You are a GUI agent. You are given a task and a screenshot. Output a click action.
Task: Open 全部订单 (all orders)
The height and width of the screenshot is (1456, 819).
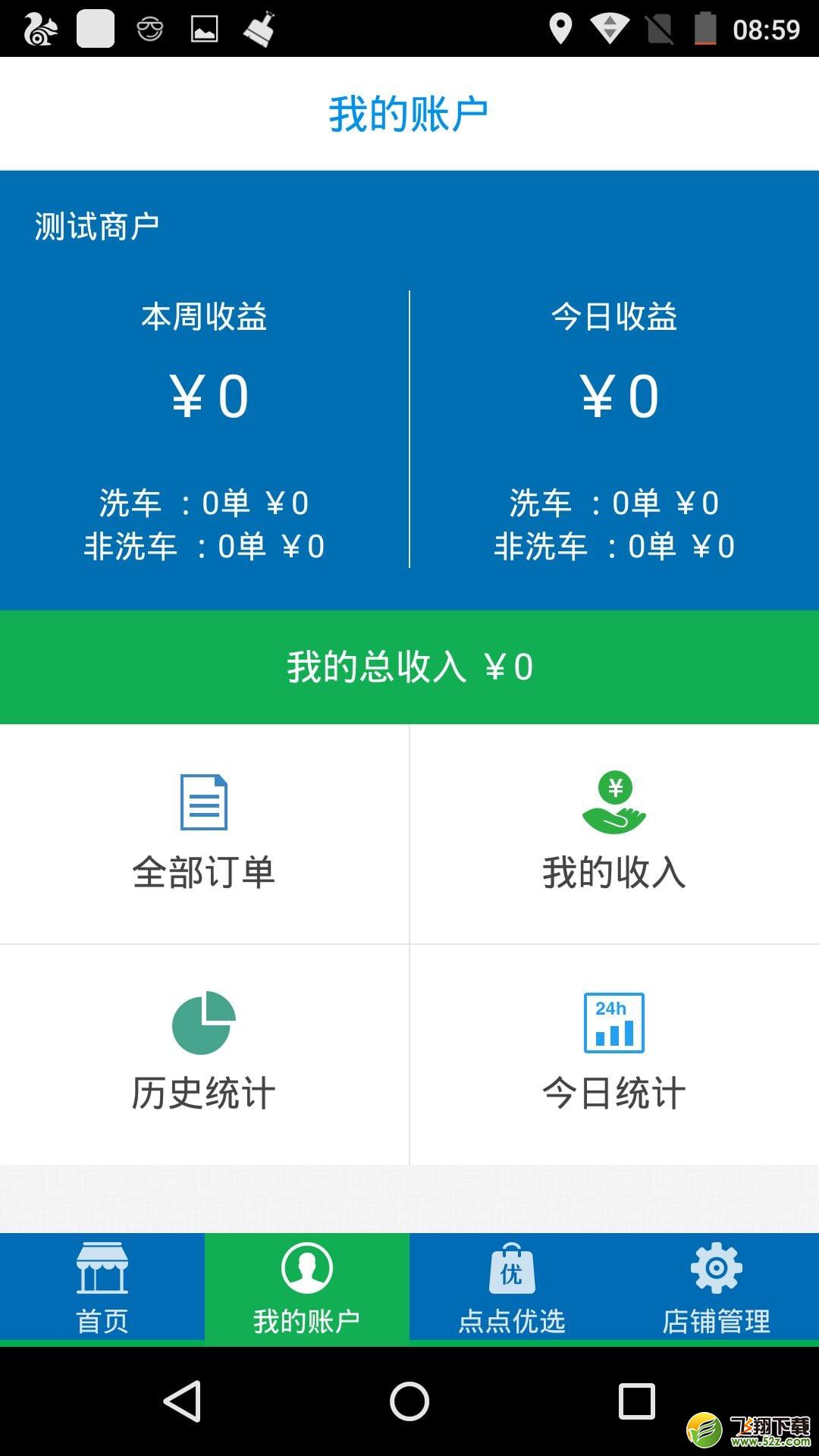tap(204, 834)
